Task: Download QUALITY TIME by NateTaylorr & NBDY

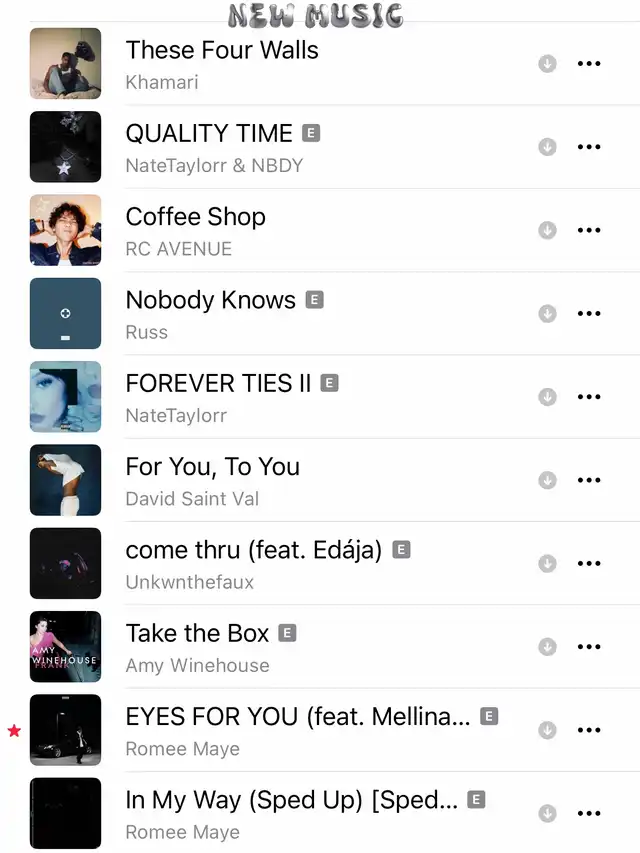Action: pos(547,147)
